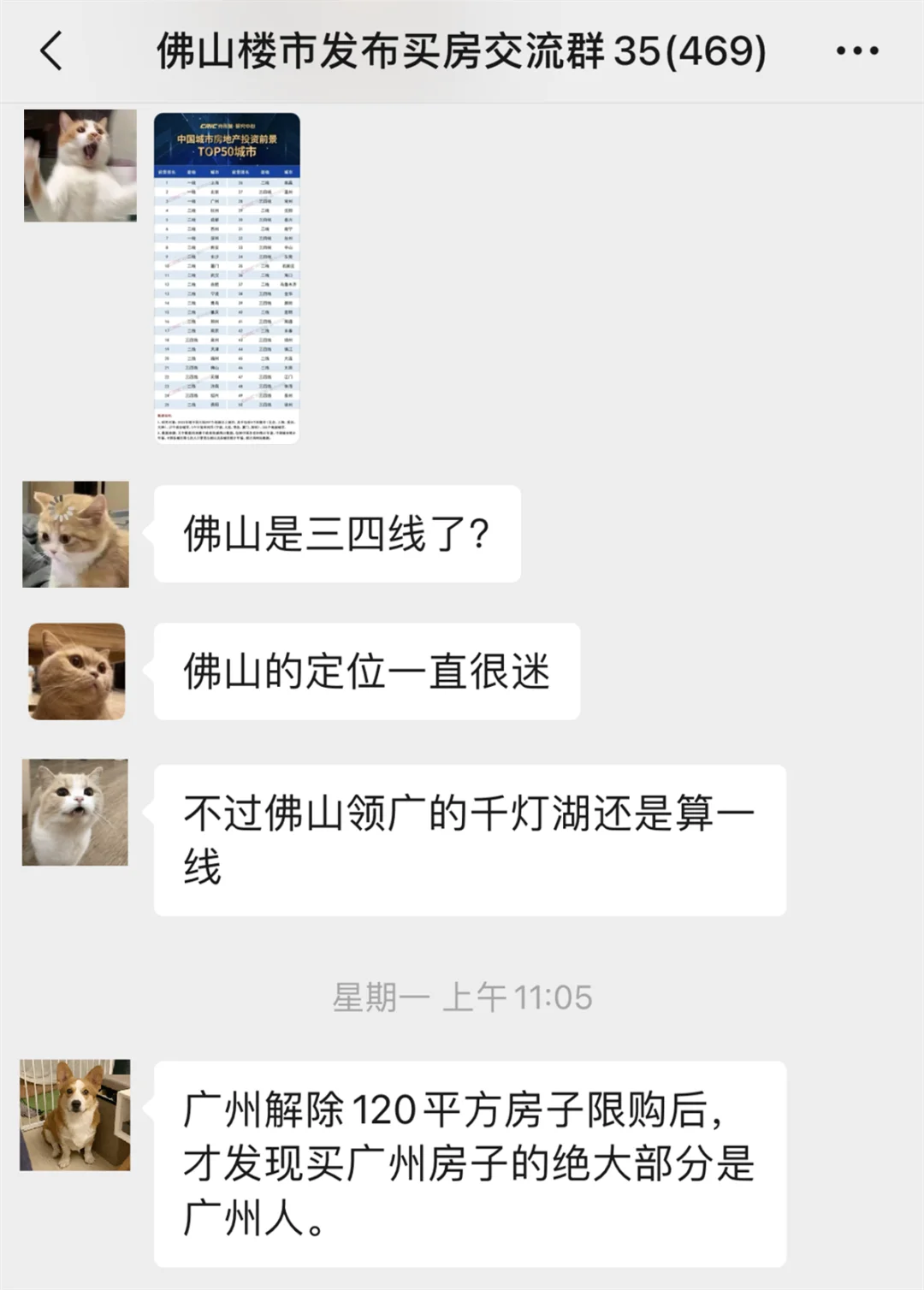Image resolution: width=924 pixels, height=1290 pixels.
Task: Tap avatar beside 佛山的定位一直很迷 message
Action: pyautogui.click(x=77, y=672)
